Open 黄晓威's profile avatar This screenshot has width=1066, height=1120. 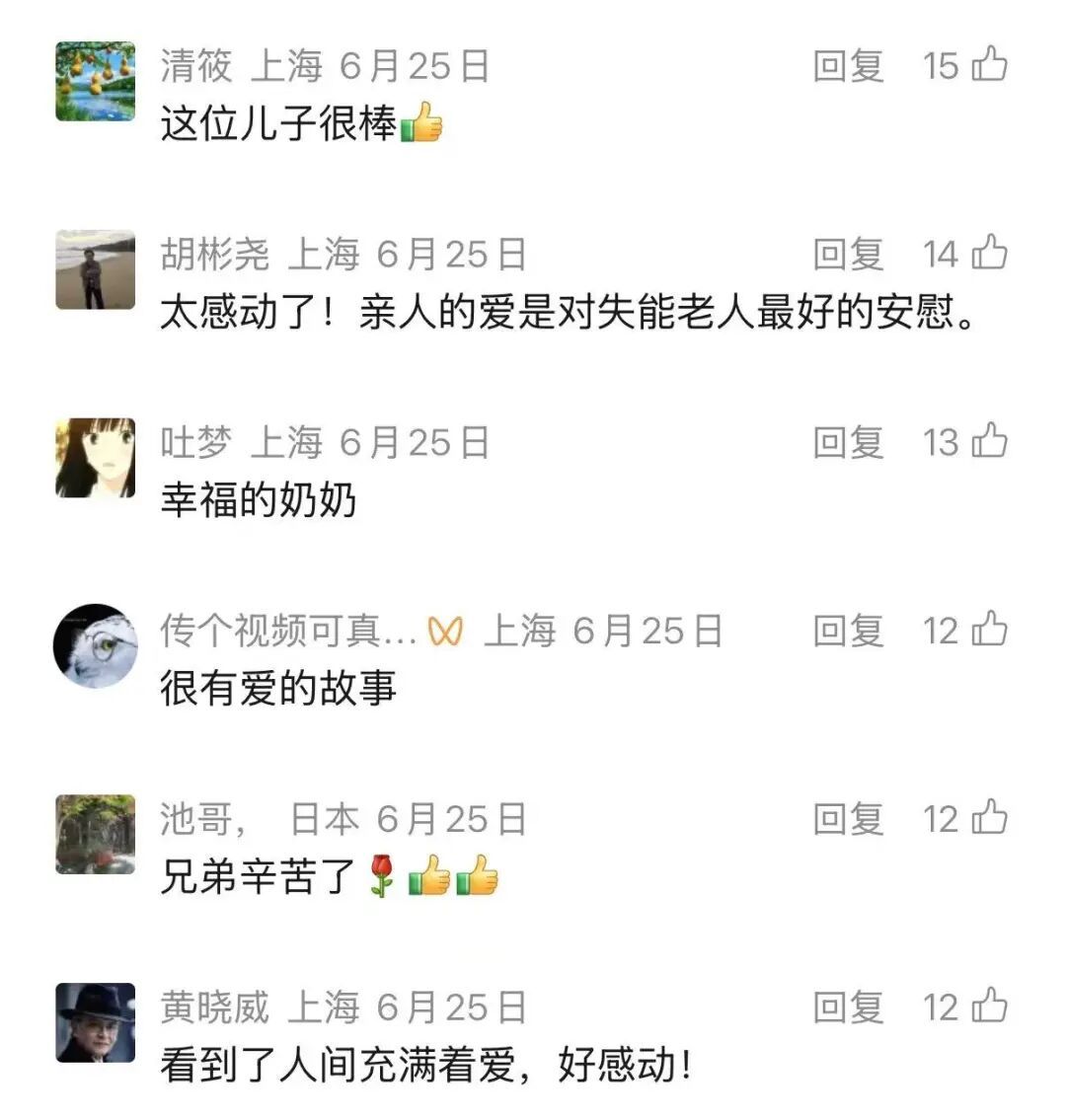click(x=96, y=1022)
